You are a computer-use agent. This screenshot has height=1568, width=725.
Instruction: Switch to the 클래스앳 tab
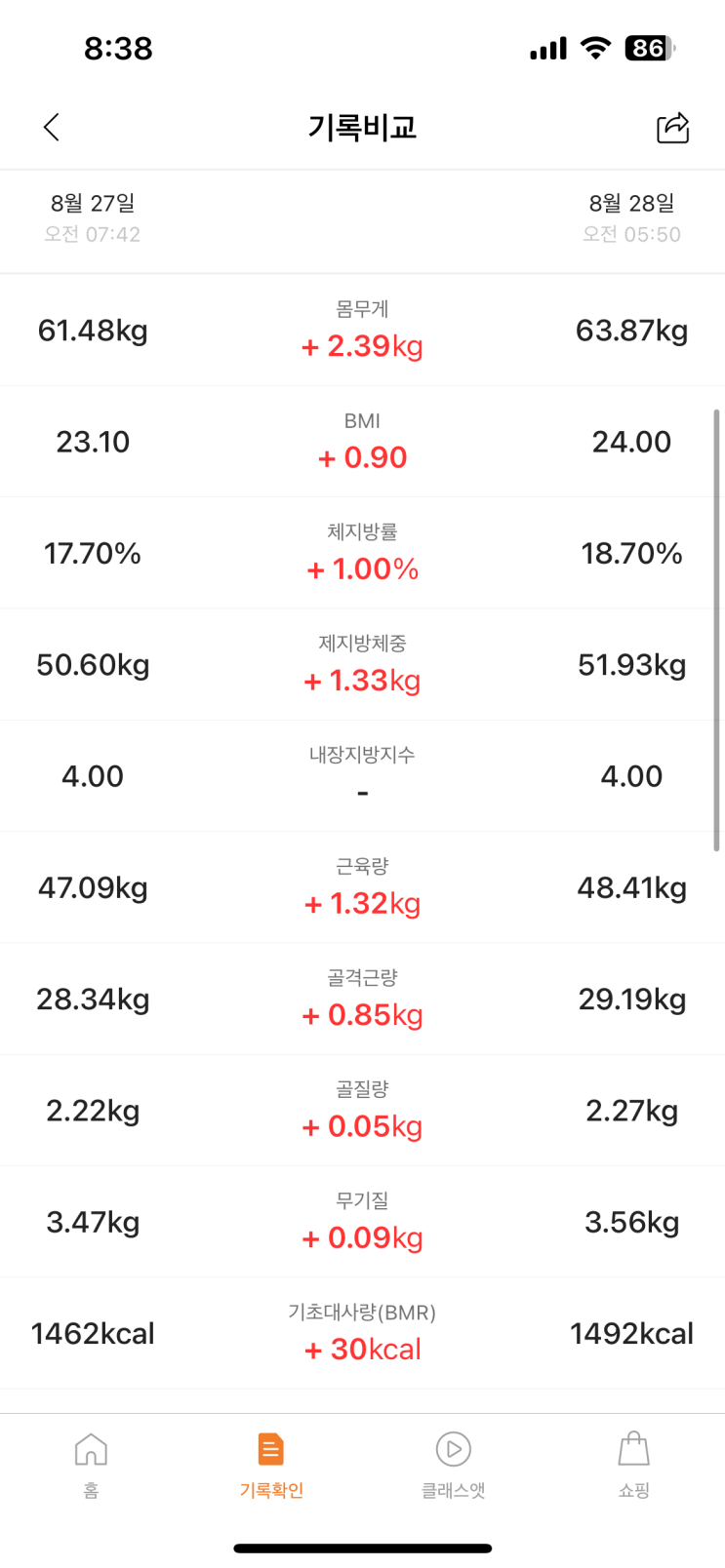tap(453, 1464)
